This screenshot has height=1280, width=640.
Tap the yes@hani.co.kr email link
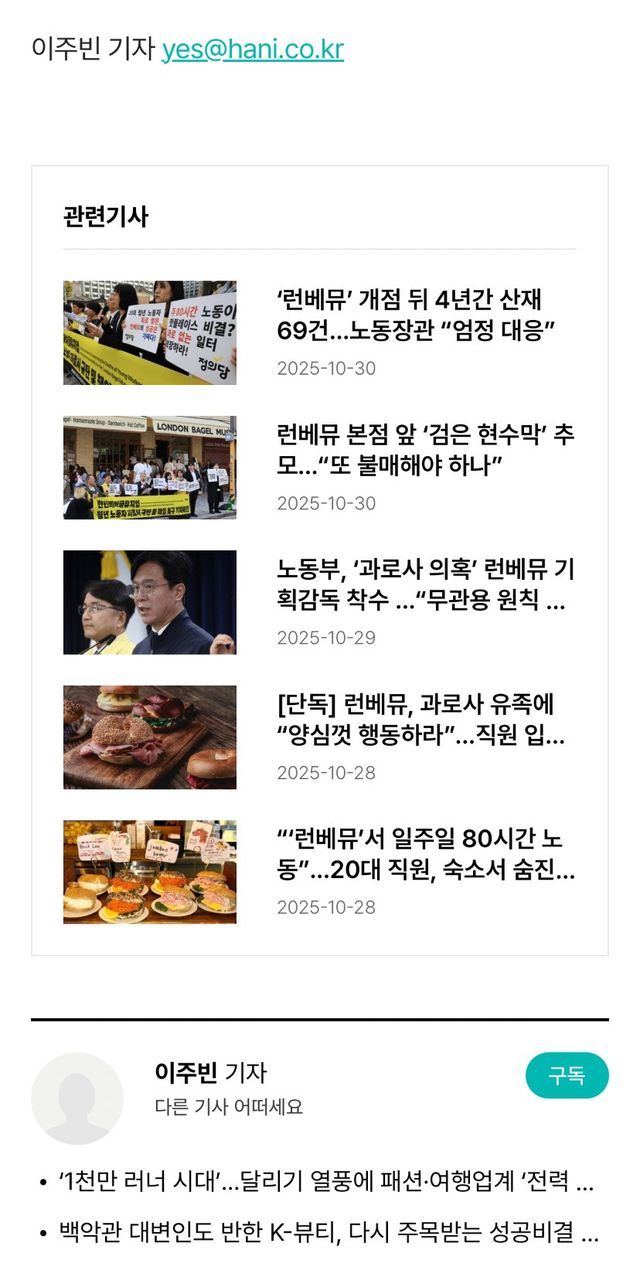click(253, 49)
